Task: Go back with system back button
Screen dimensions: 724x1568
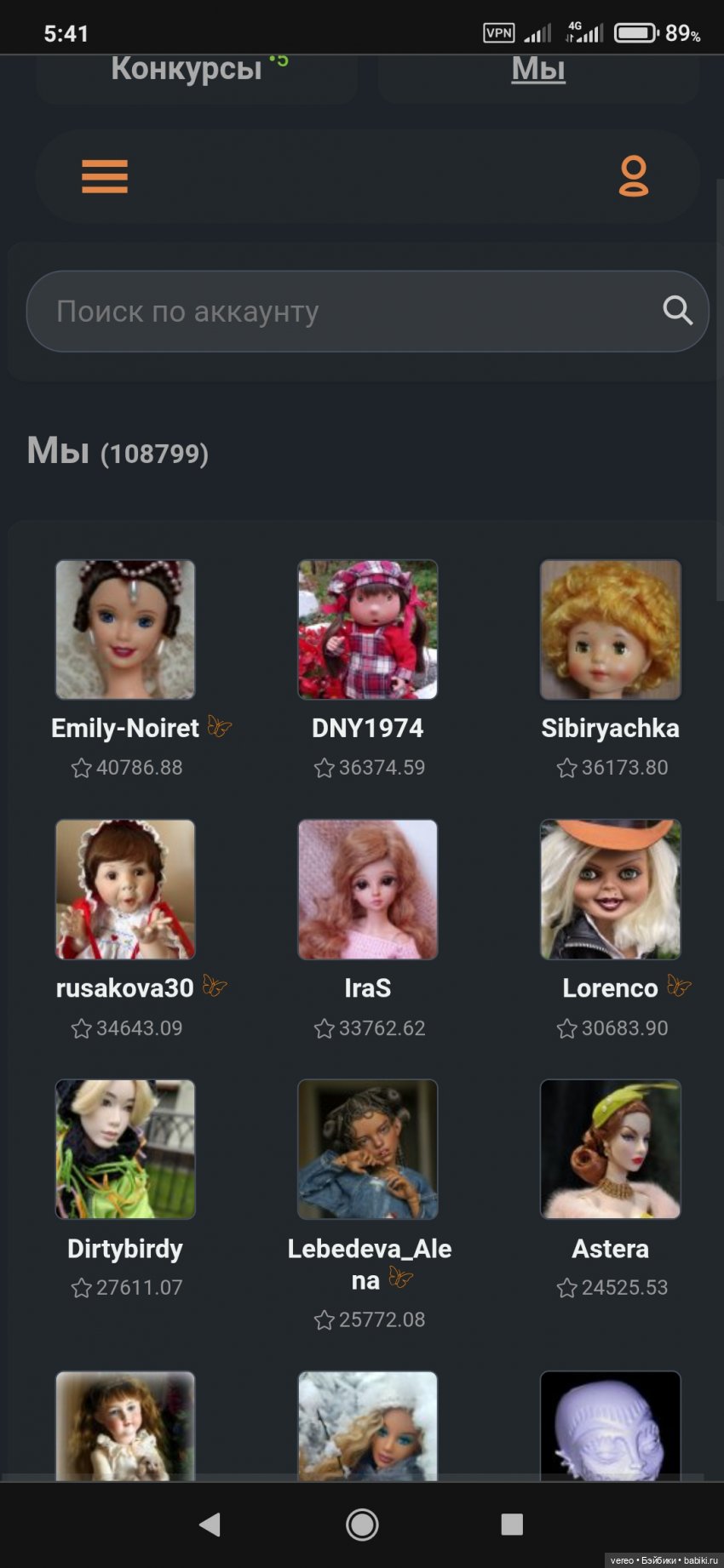Action: tap(210, 1524)
